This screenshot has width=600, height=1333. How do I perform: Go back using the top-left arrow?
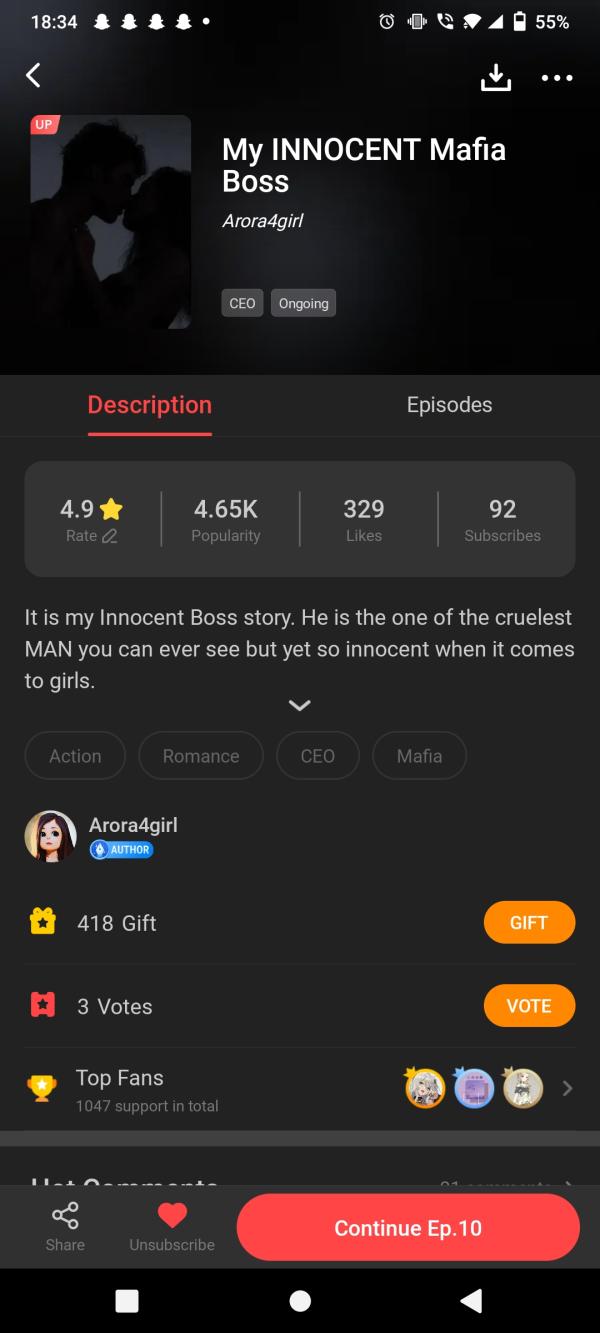click(x=34, y=75)
